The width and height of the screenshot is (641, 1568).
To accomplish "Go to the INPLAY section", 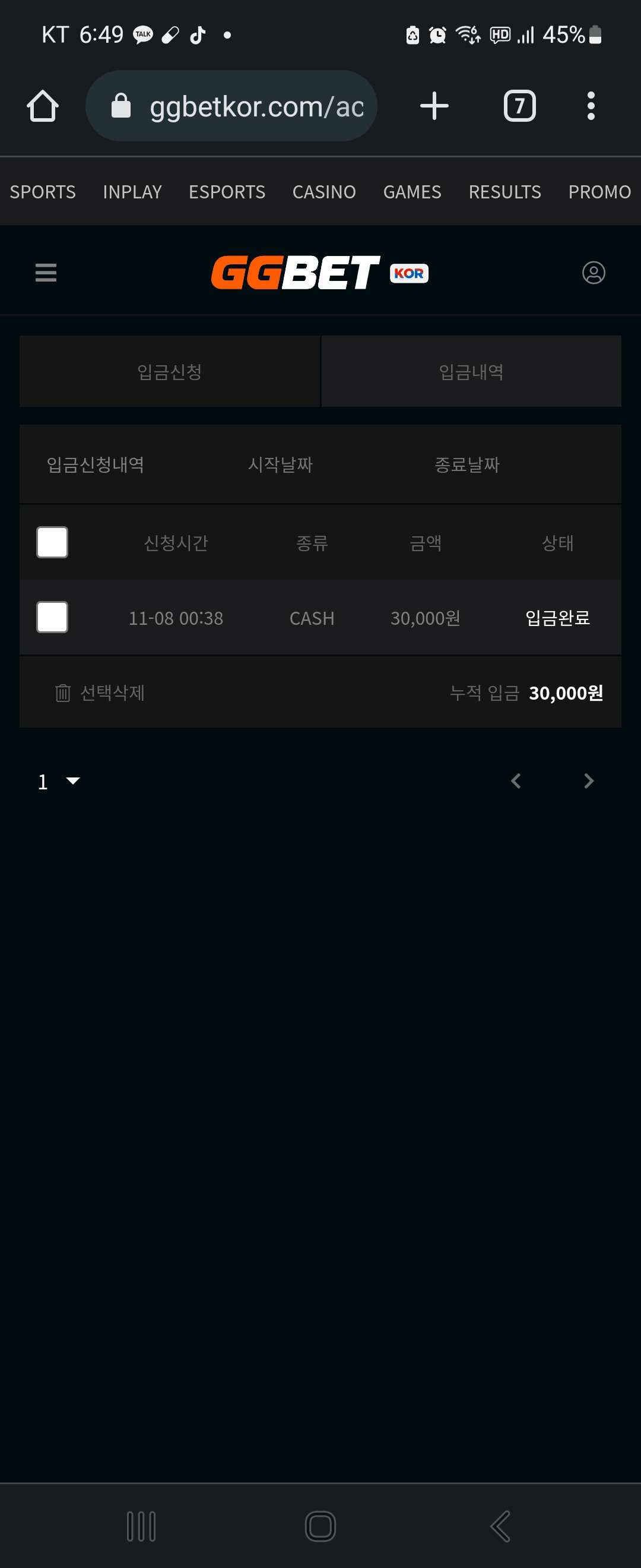I will 132,192.
